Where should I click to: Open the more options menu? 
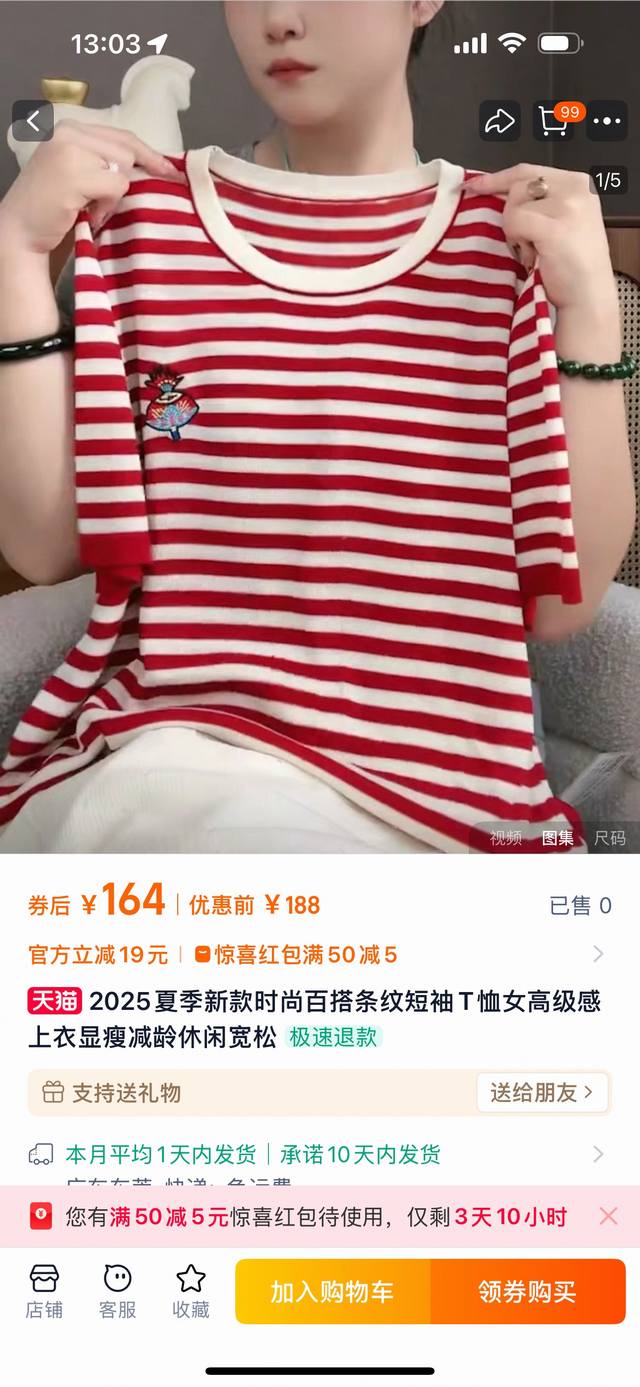point(607,122)
